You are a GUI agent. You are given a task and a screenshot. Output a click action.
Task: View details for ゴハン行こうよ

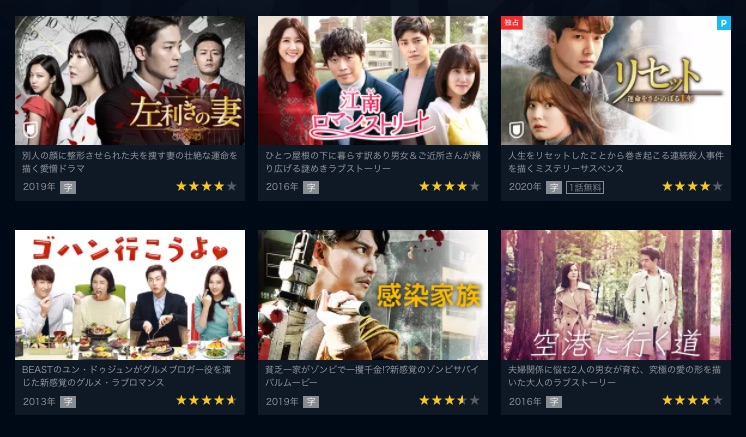(130, 296)
